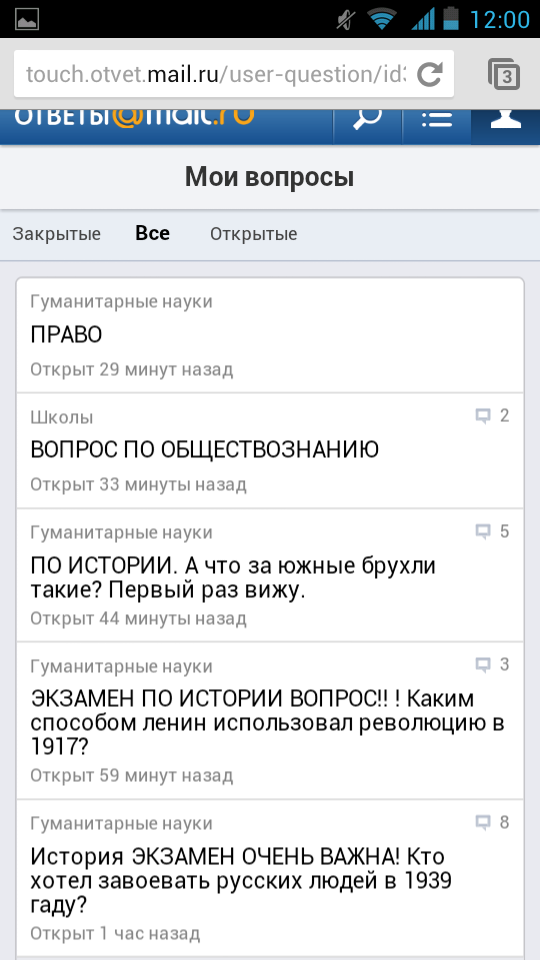Viewport: 540px width, 960px height.
Task: Switch to the Закрытые tab
Action: (x=57, y=234)
